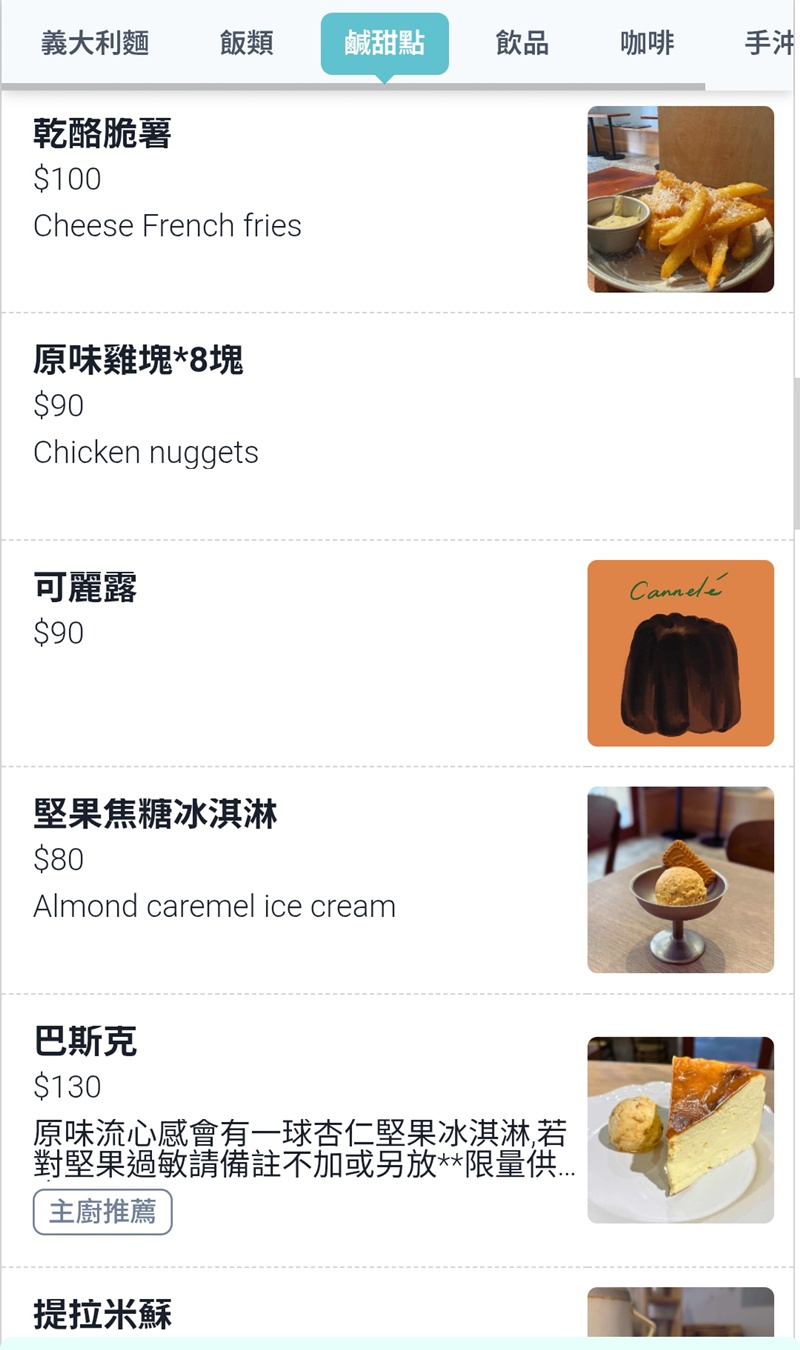Select the Chicken nuggets item

(300, 420)
